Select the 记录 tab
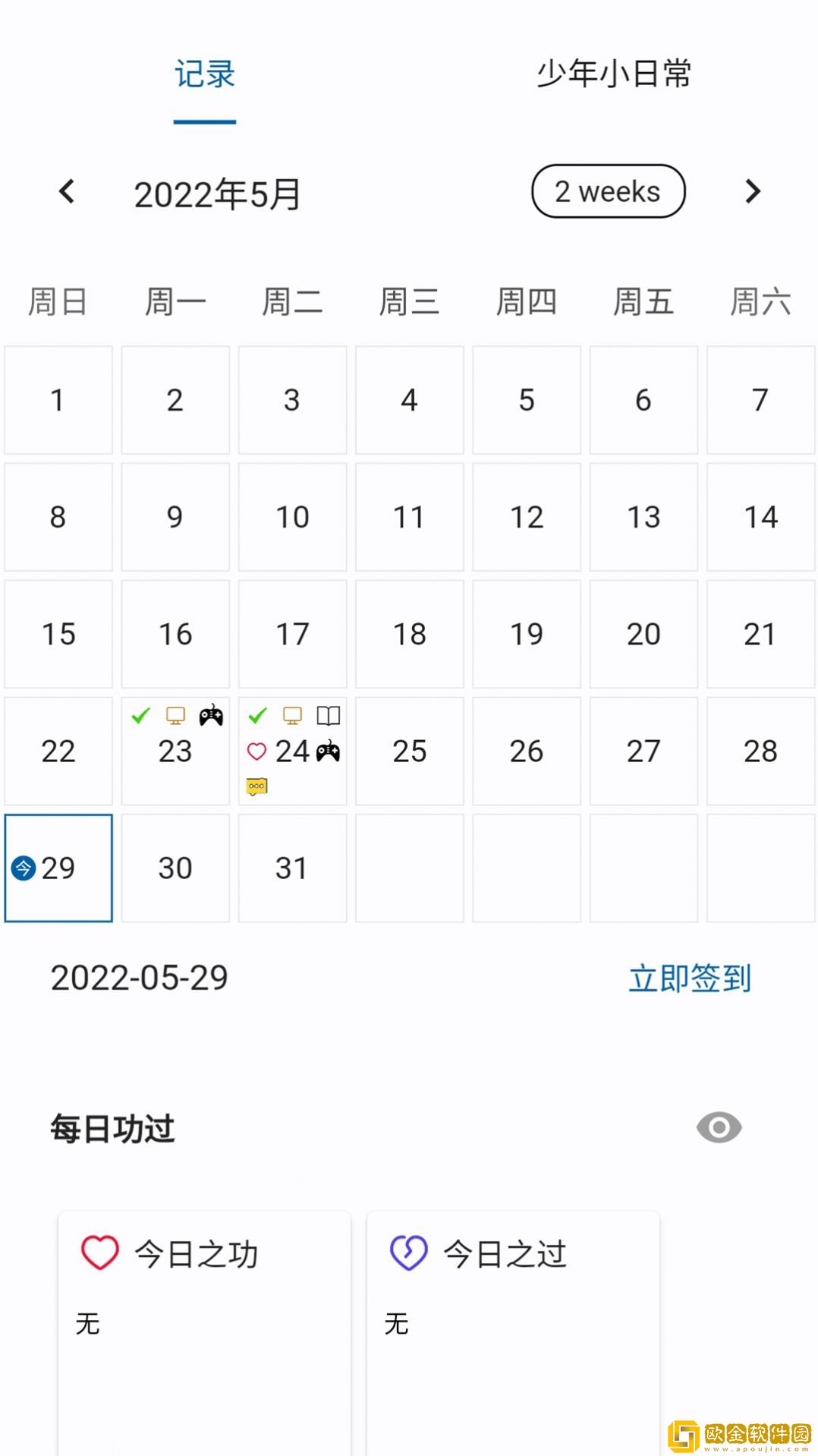Image resolution: width=818 pixels, height=1456 pixels. point(205,74)
